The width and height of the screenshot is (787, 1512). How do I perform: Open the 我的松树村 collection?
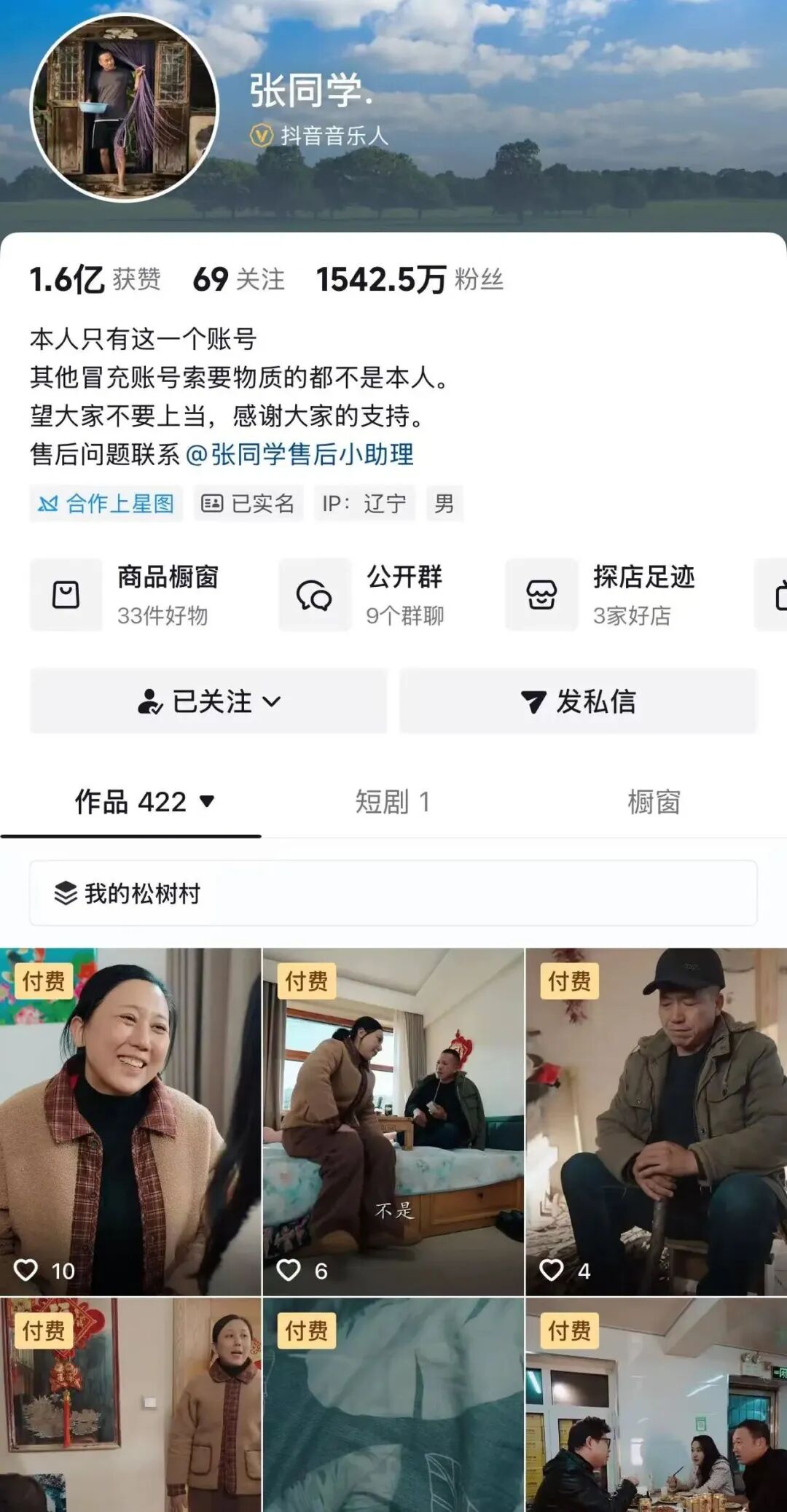tap(393, 893)
